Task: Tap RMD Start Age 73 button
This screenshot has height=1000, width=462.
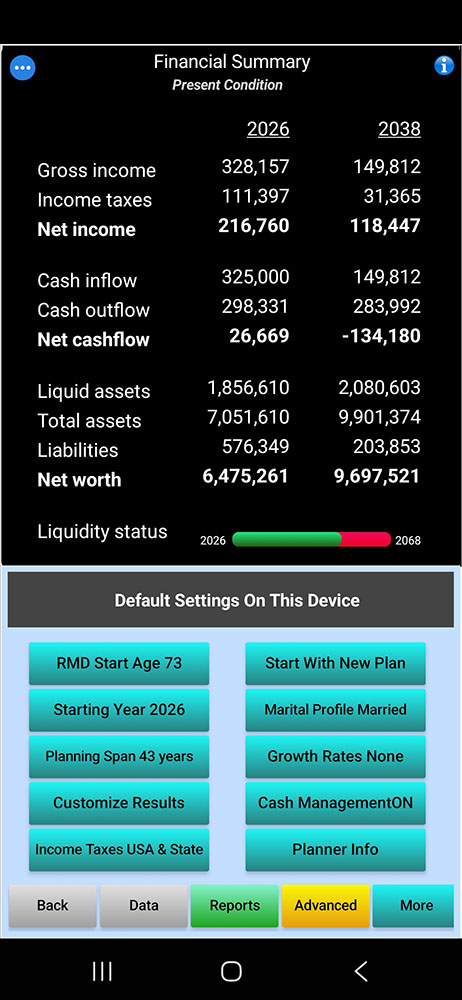Action: (x=119, y=663)
